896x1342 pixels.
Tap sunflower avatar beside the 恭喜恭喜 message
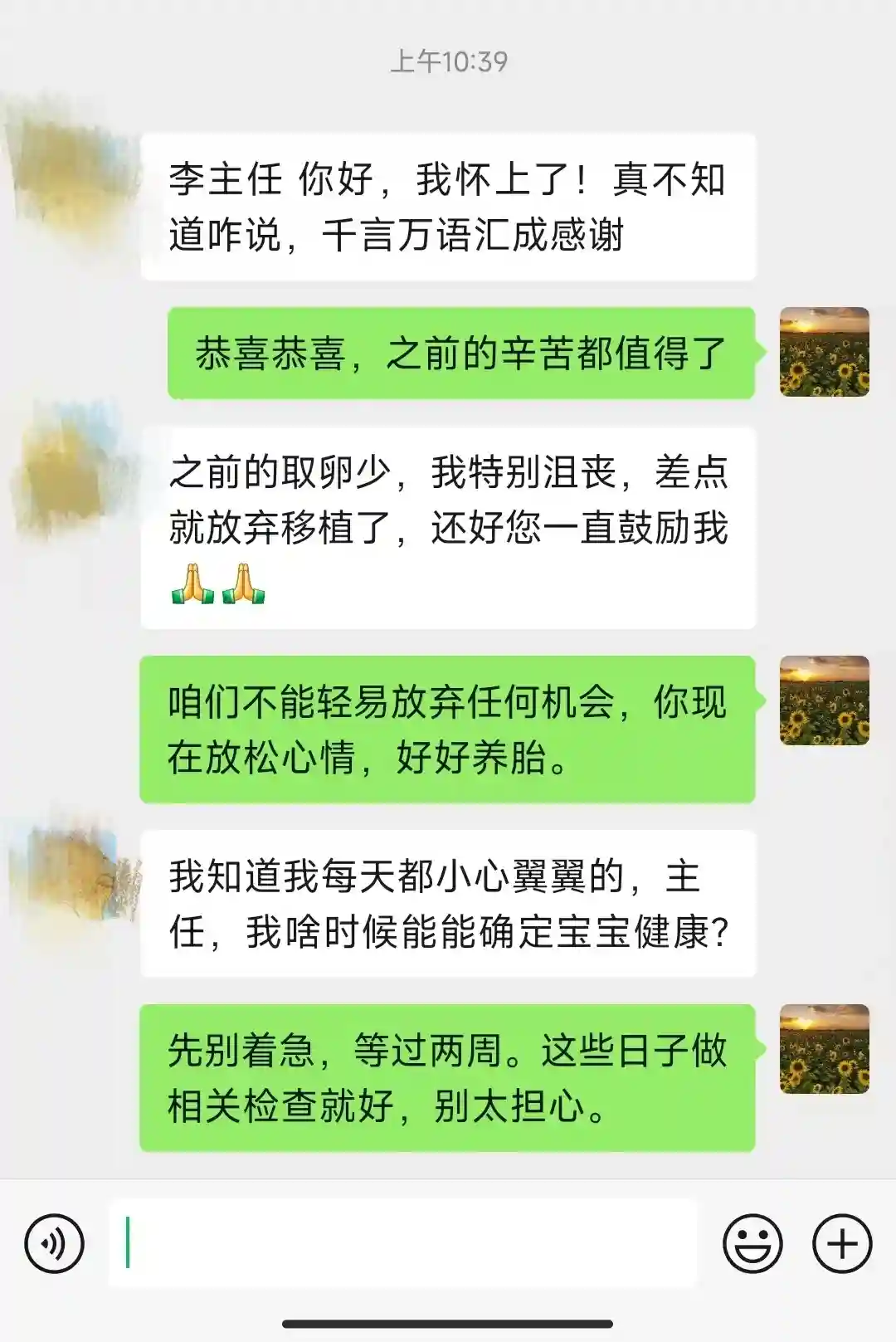(x=824, y=352)
